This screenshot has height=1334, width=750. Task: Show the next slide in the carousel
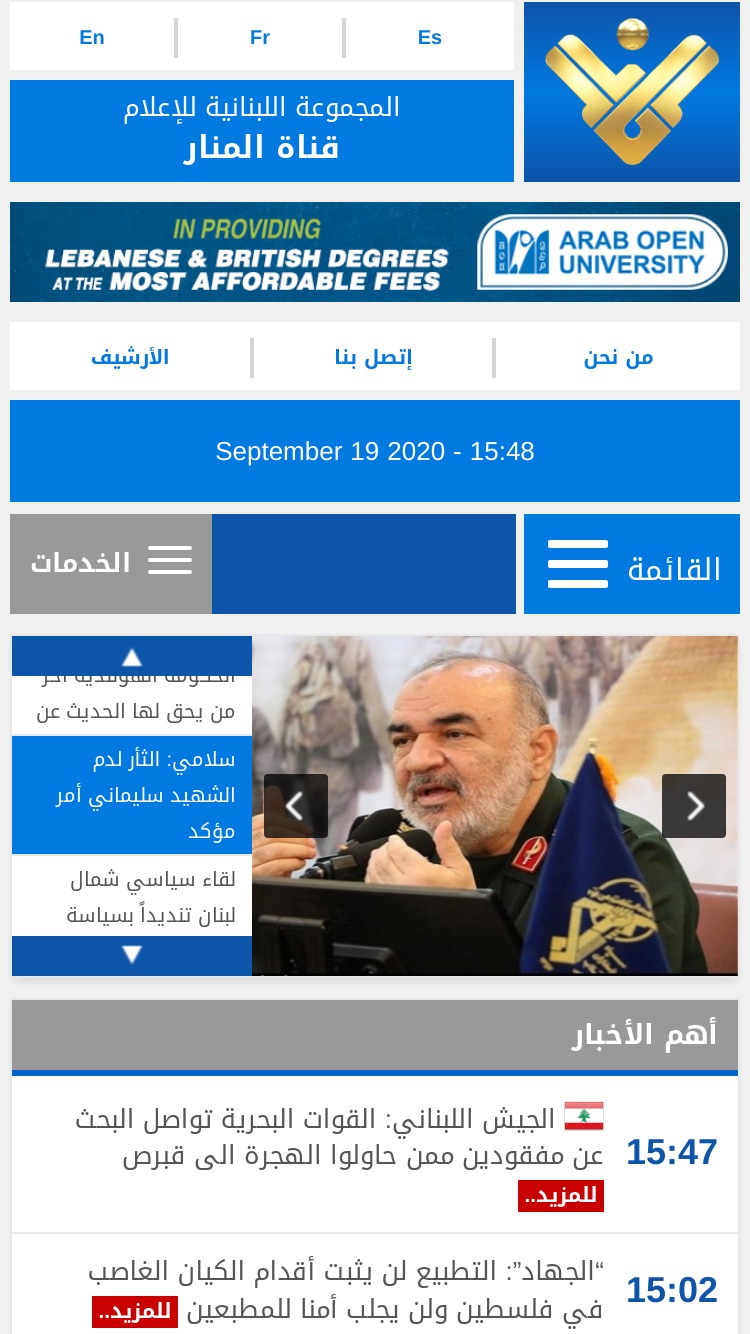tap(694, 806)
